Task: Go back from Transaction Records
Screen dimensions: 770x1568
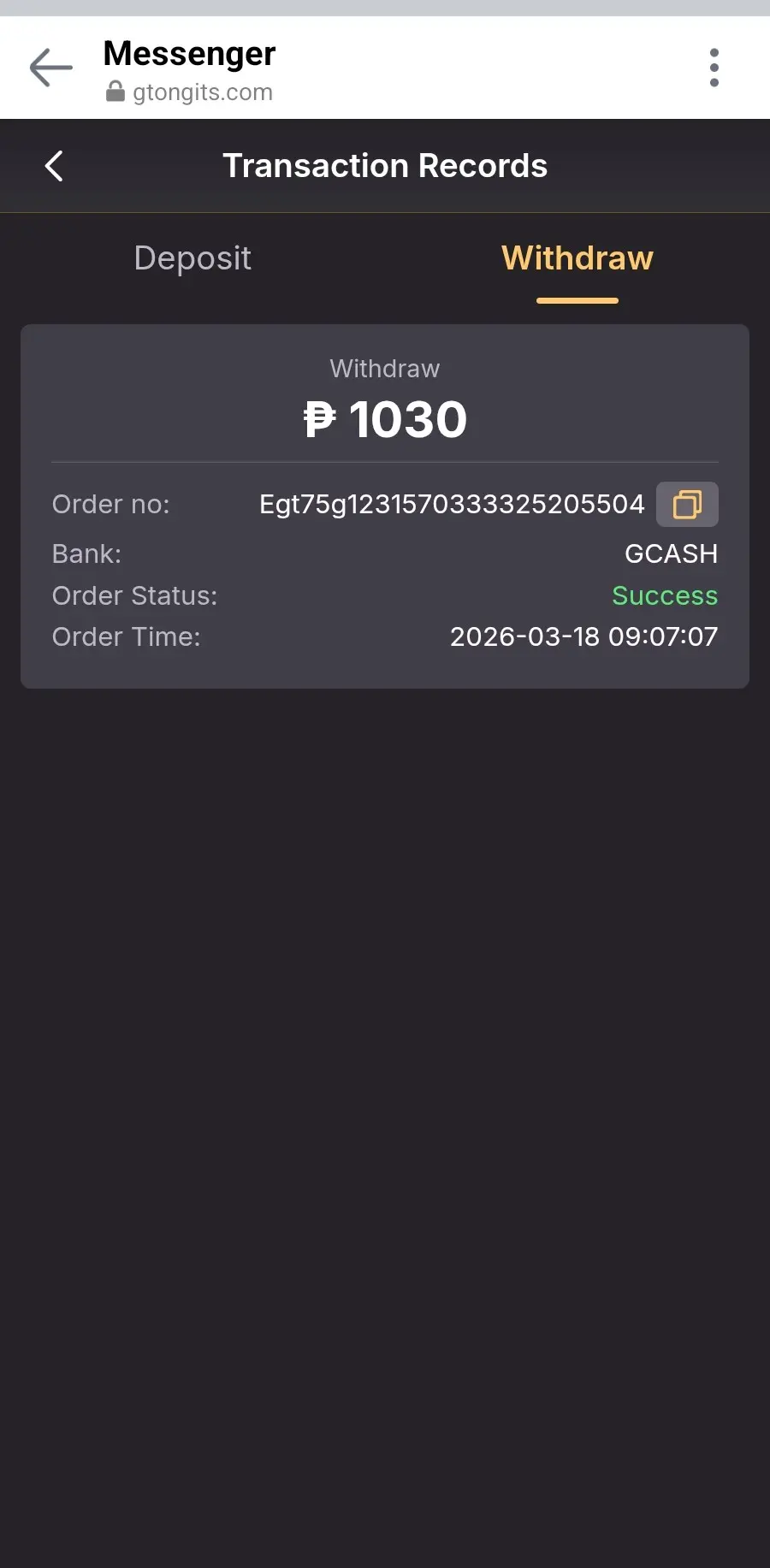Action: pyautogui.click(x=54, y=166)
